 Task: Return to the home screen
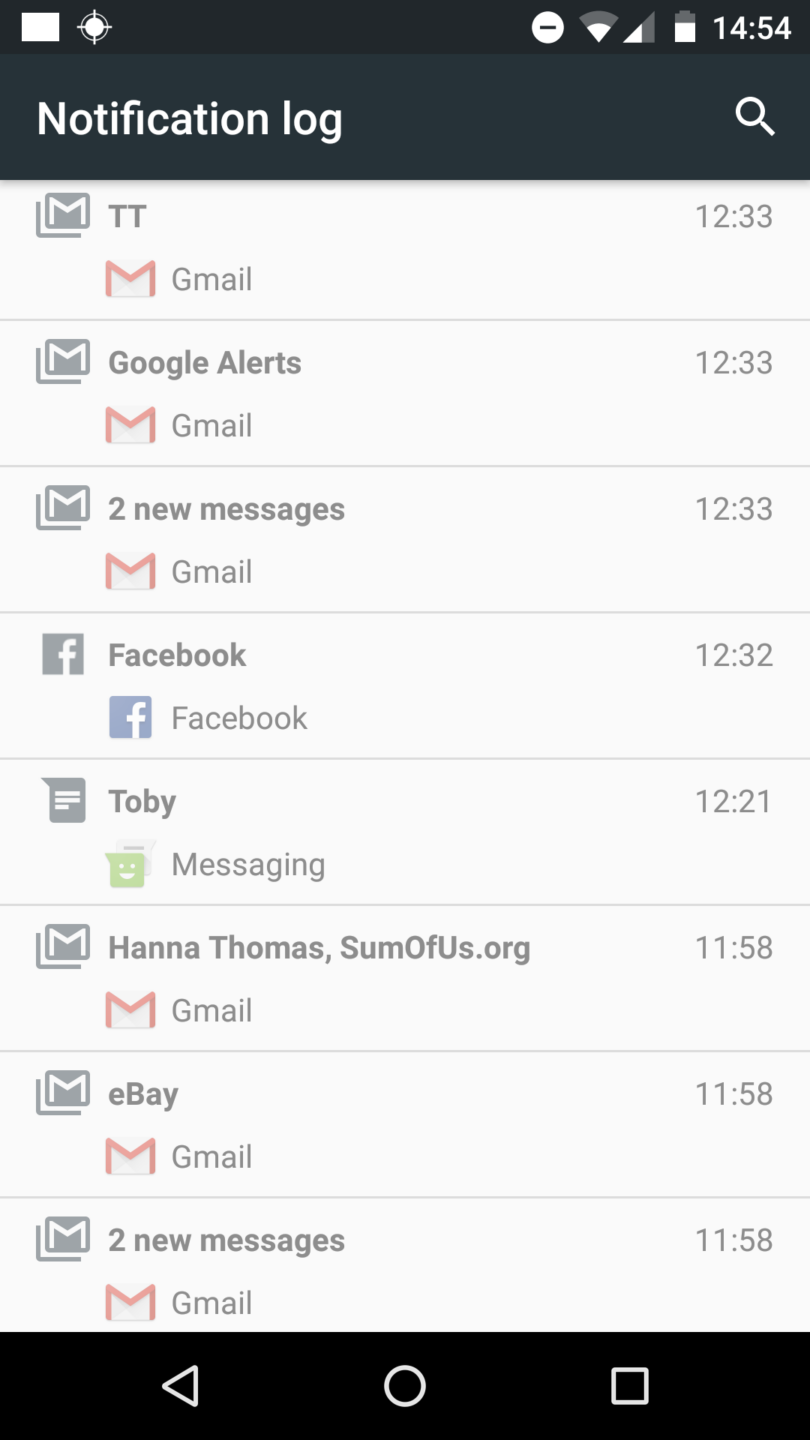[x=405, y=1386]
